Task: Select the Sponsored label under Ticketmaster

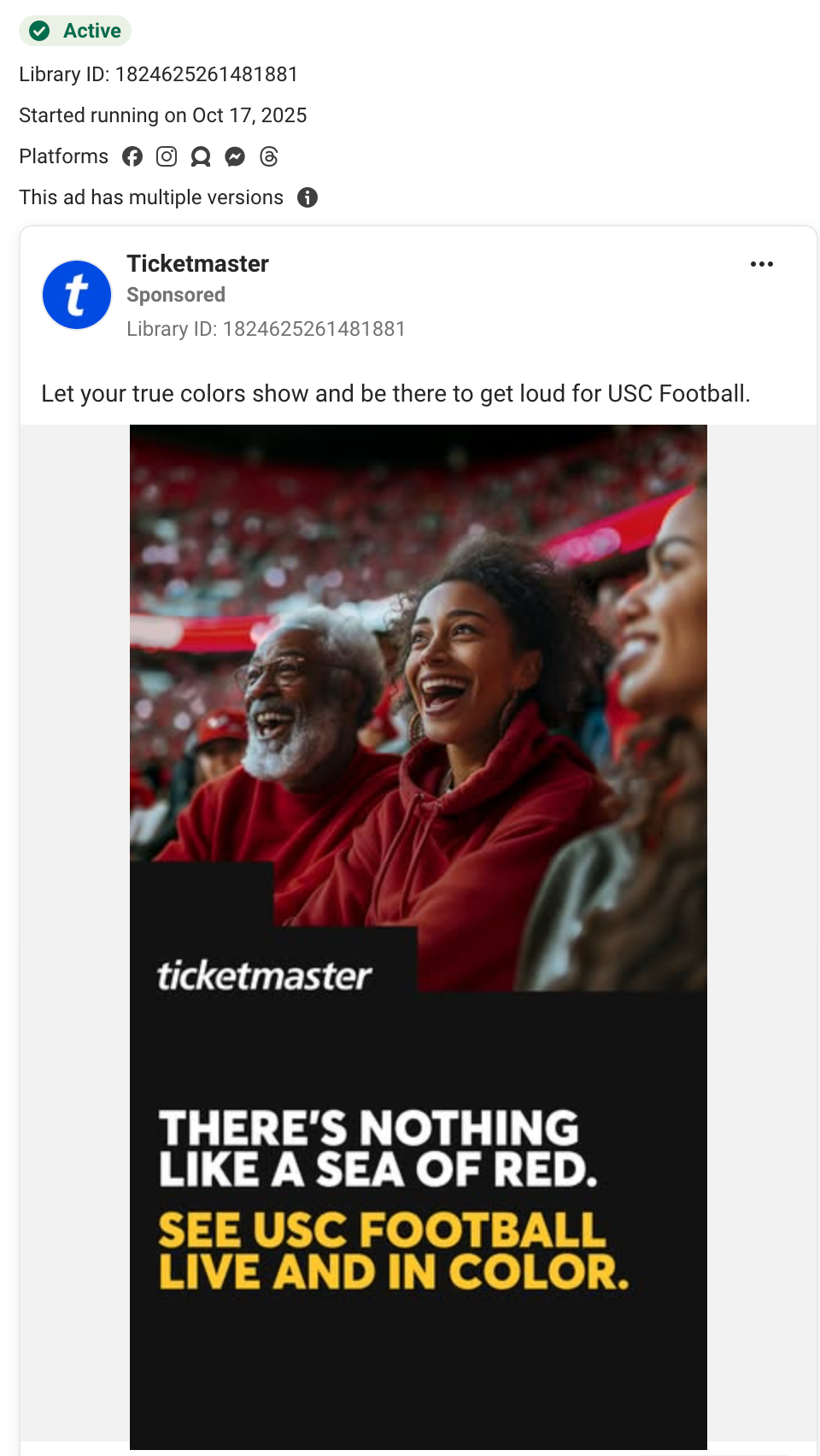Action: coord(175,295)
